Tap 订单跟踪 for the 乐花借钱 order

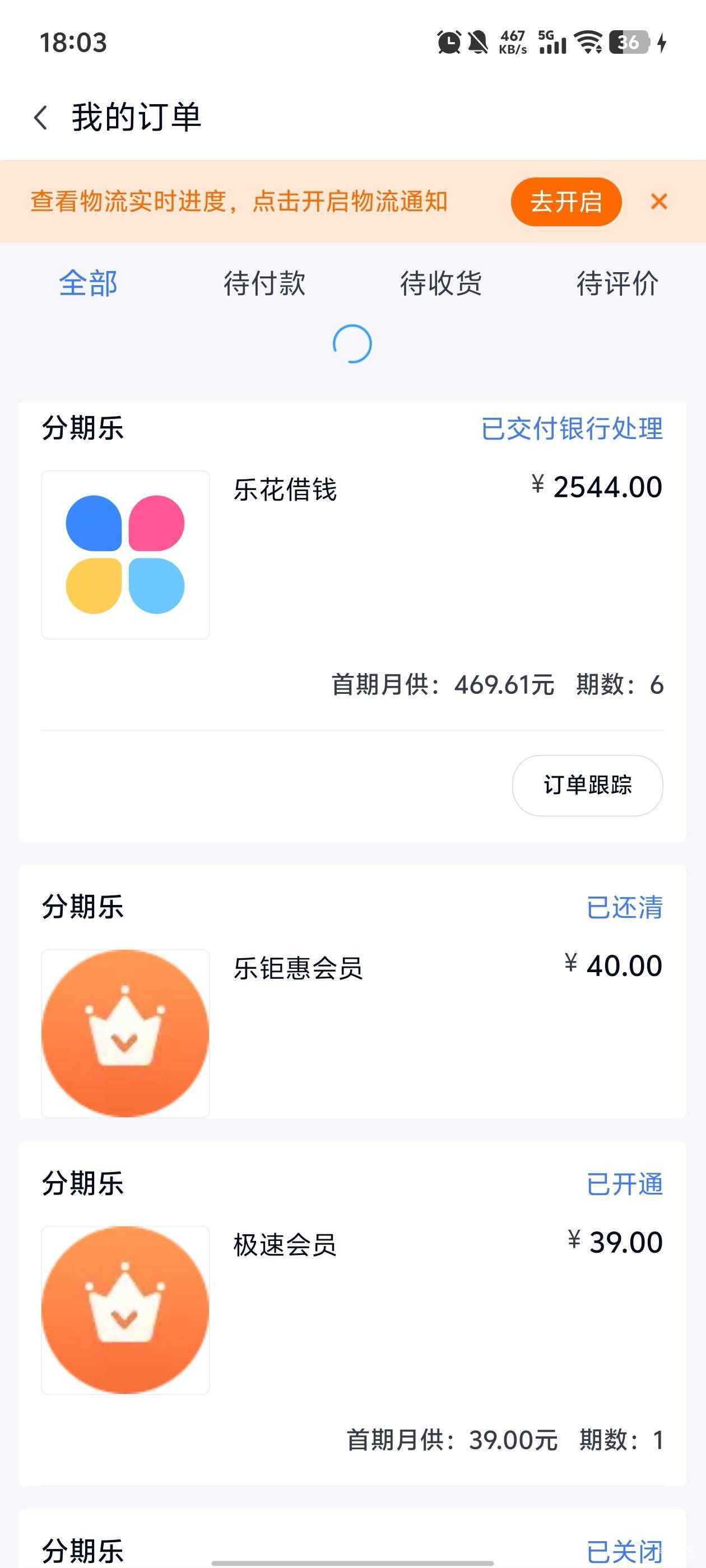[x=587, y=785]
